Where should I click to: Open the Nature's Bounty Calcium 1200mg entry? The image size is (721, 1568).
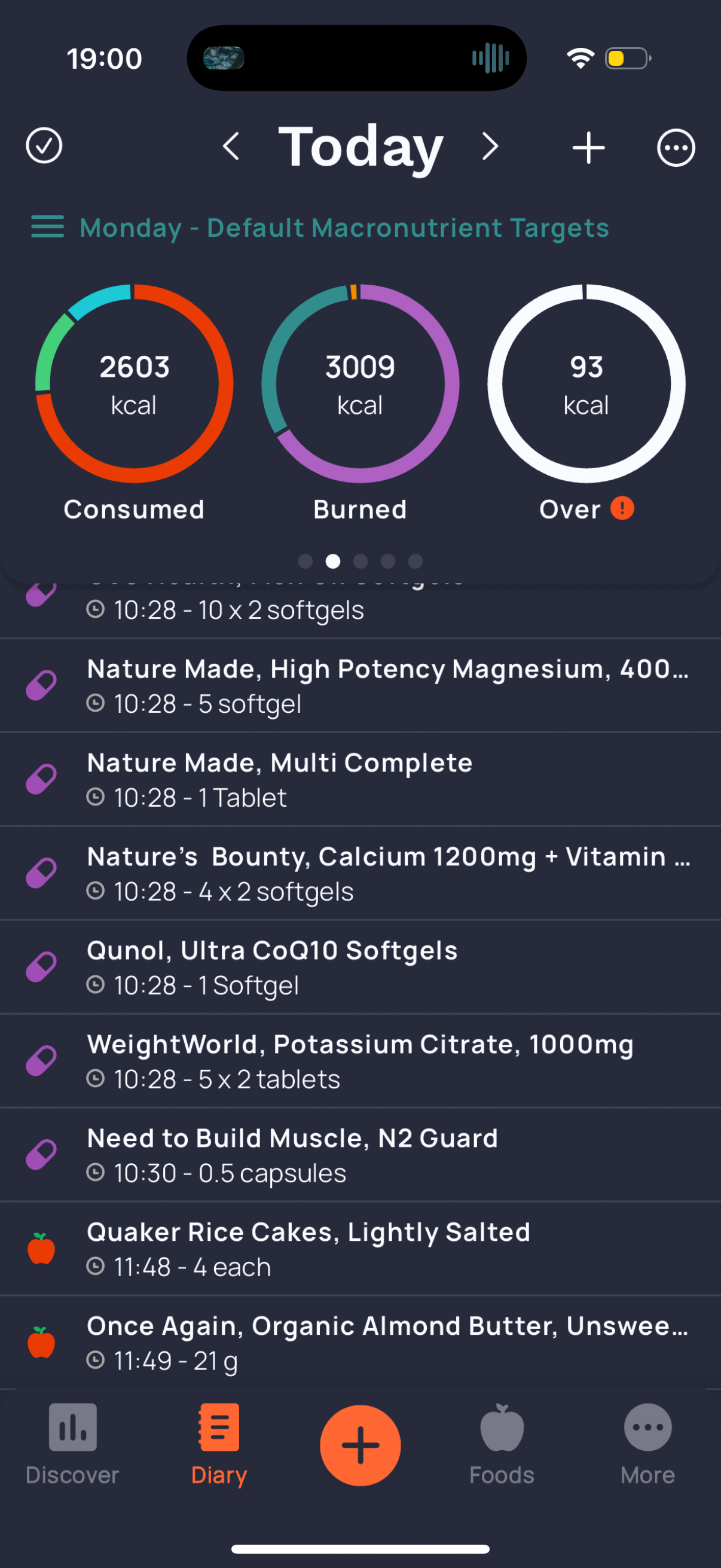(360, 873)
